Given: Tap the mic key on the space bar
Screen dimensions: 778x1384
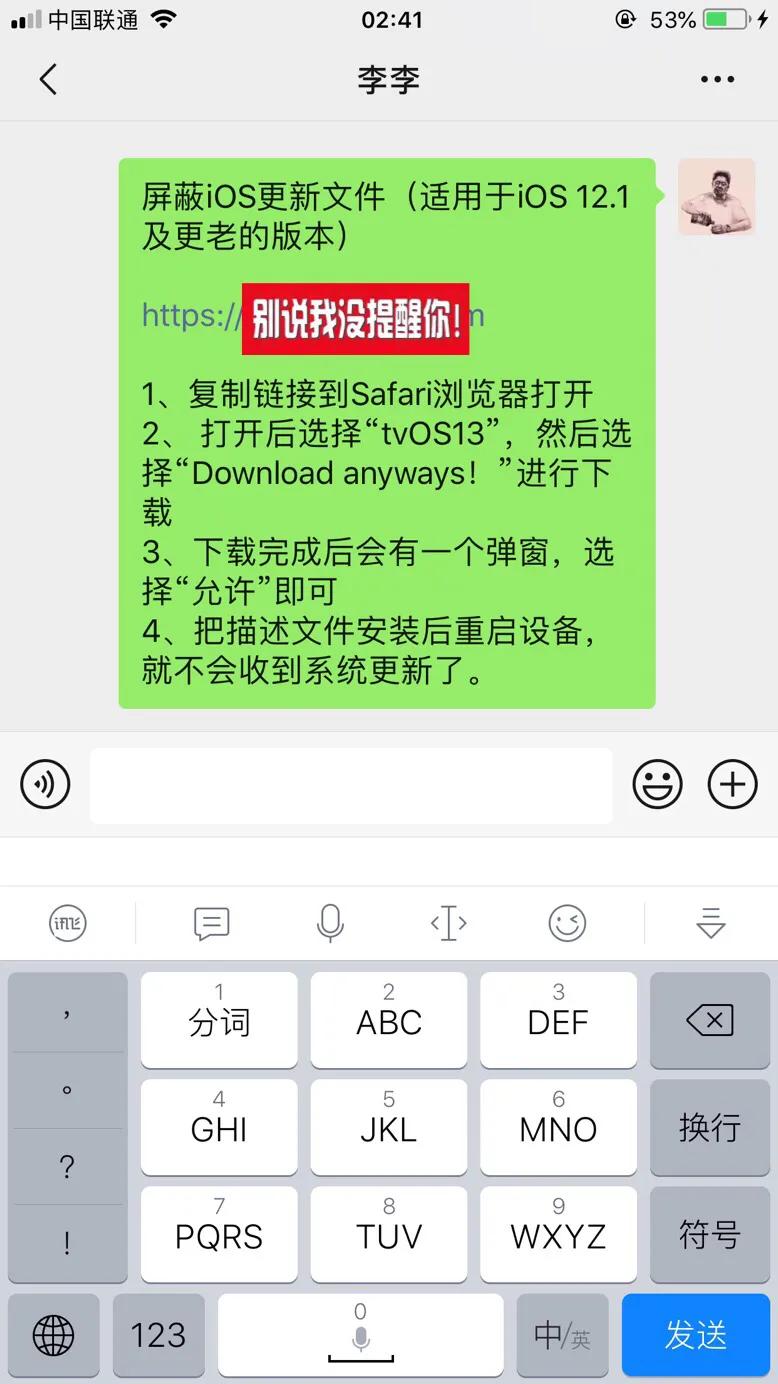Looking at the screenshot, I should [360, 1335].
